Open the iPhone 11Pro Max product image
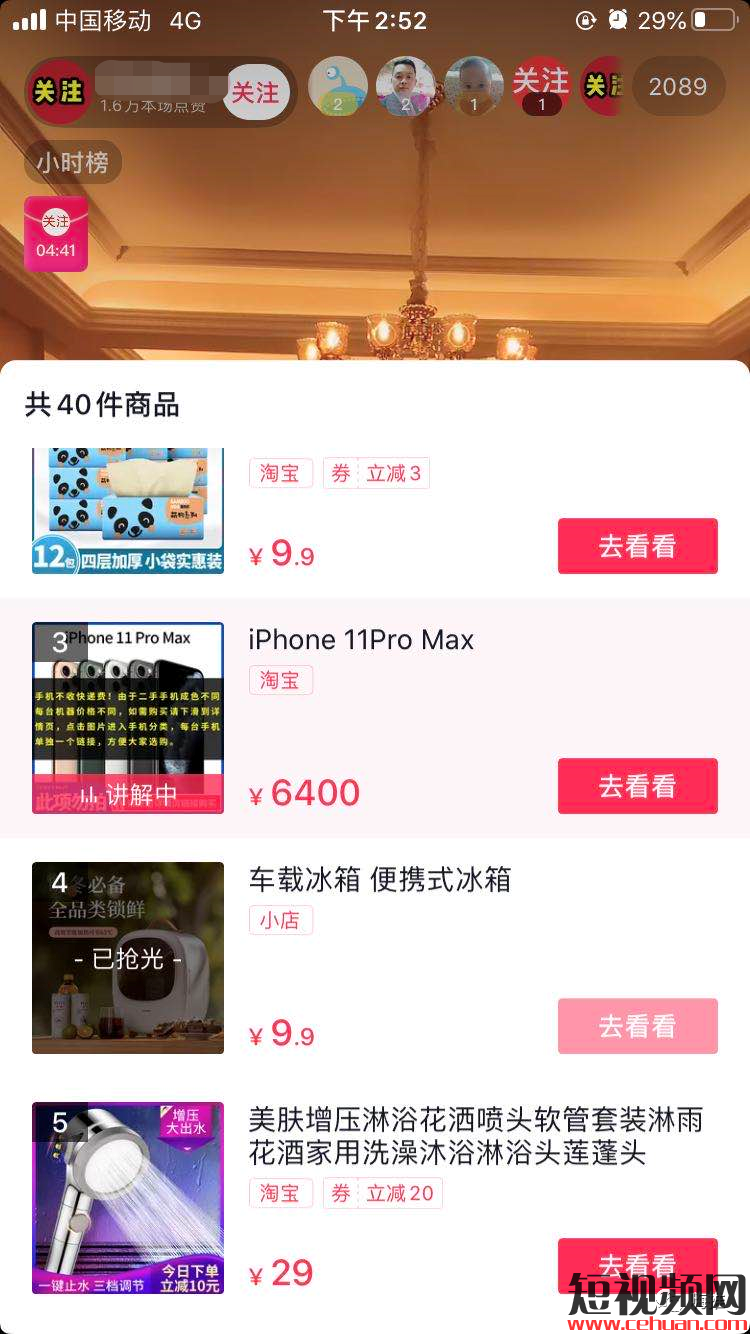 [x=128, y=718]
